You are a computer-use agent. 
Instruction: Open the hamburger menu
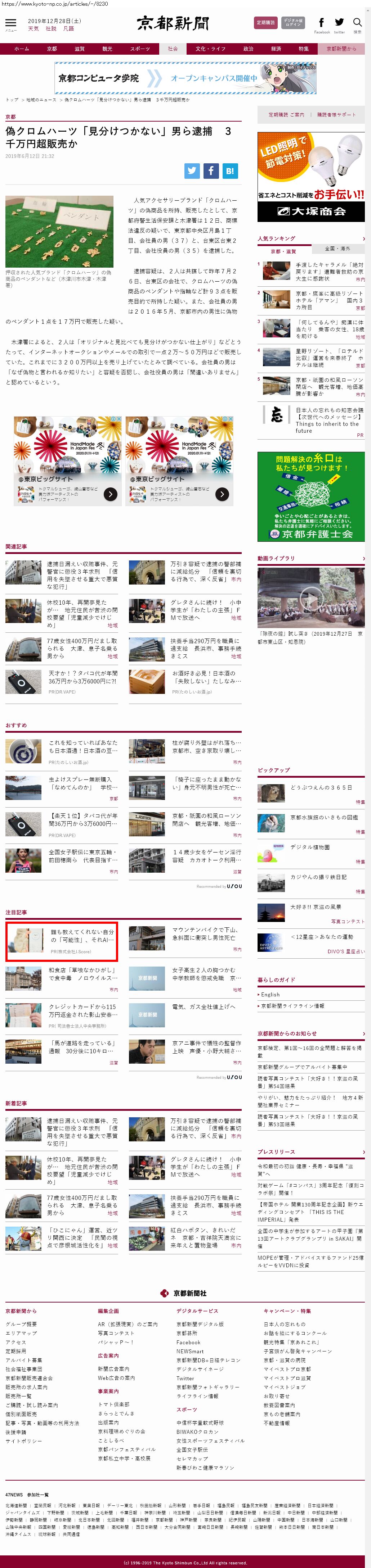[10, 23]
